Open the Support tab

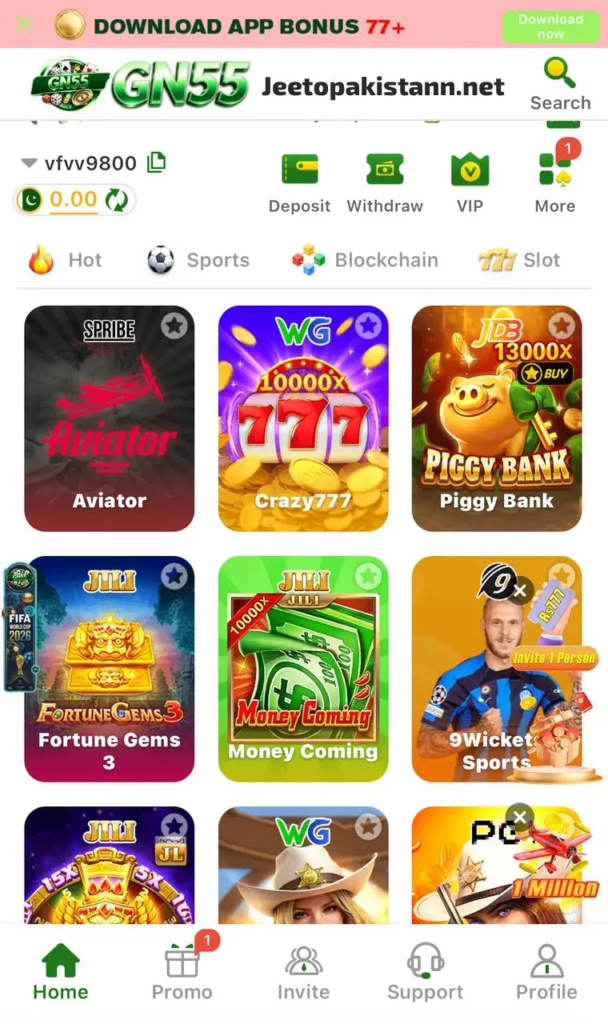coord(425,971)
